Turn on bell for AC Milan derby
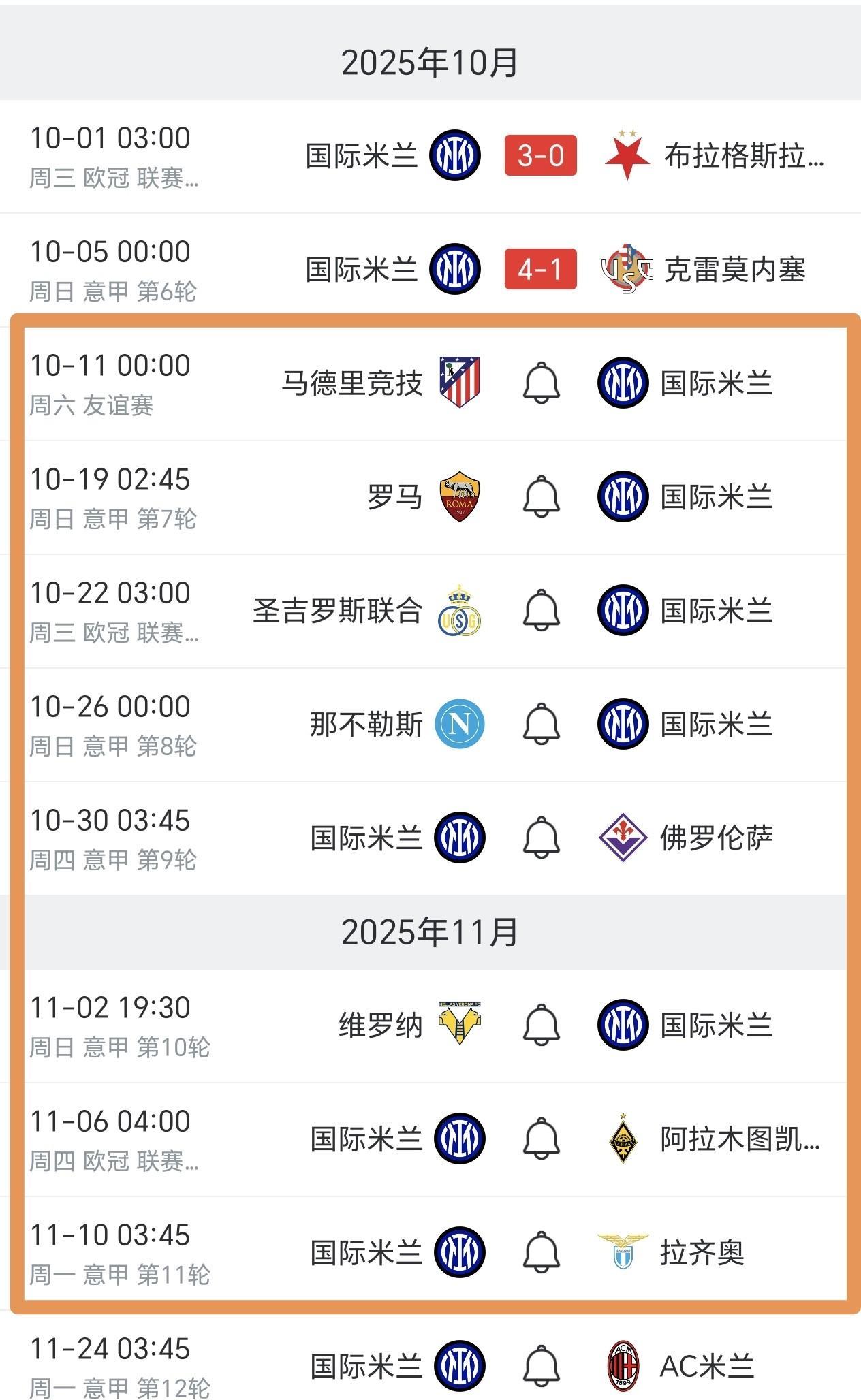The image size is (861, 1400). 541,1367
